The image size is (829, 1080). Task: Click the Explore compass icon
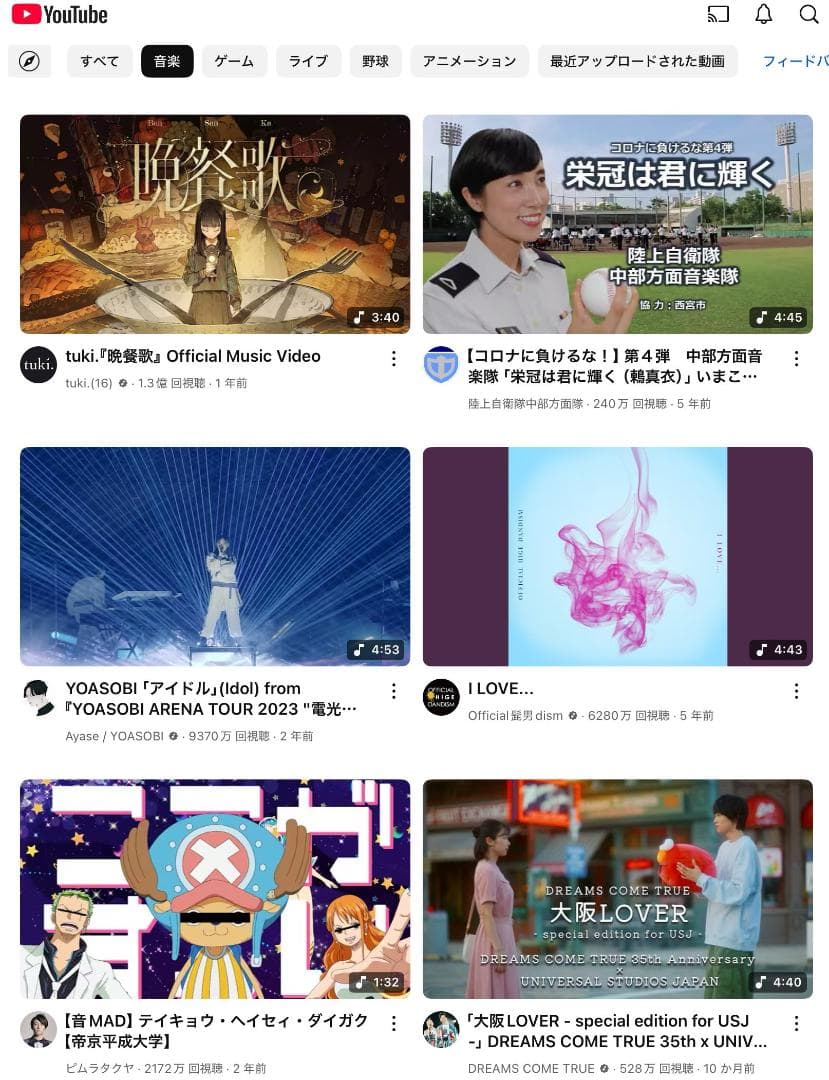click(29, 61)
